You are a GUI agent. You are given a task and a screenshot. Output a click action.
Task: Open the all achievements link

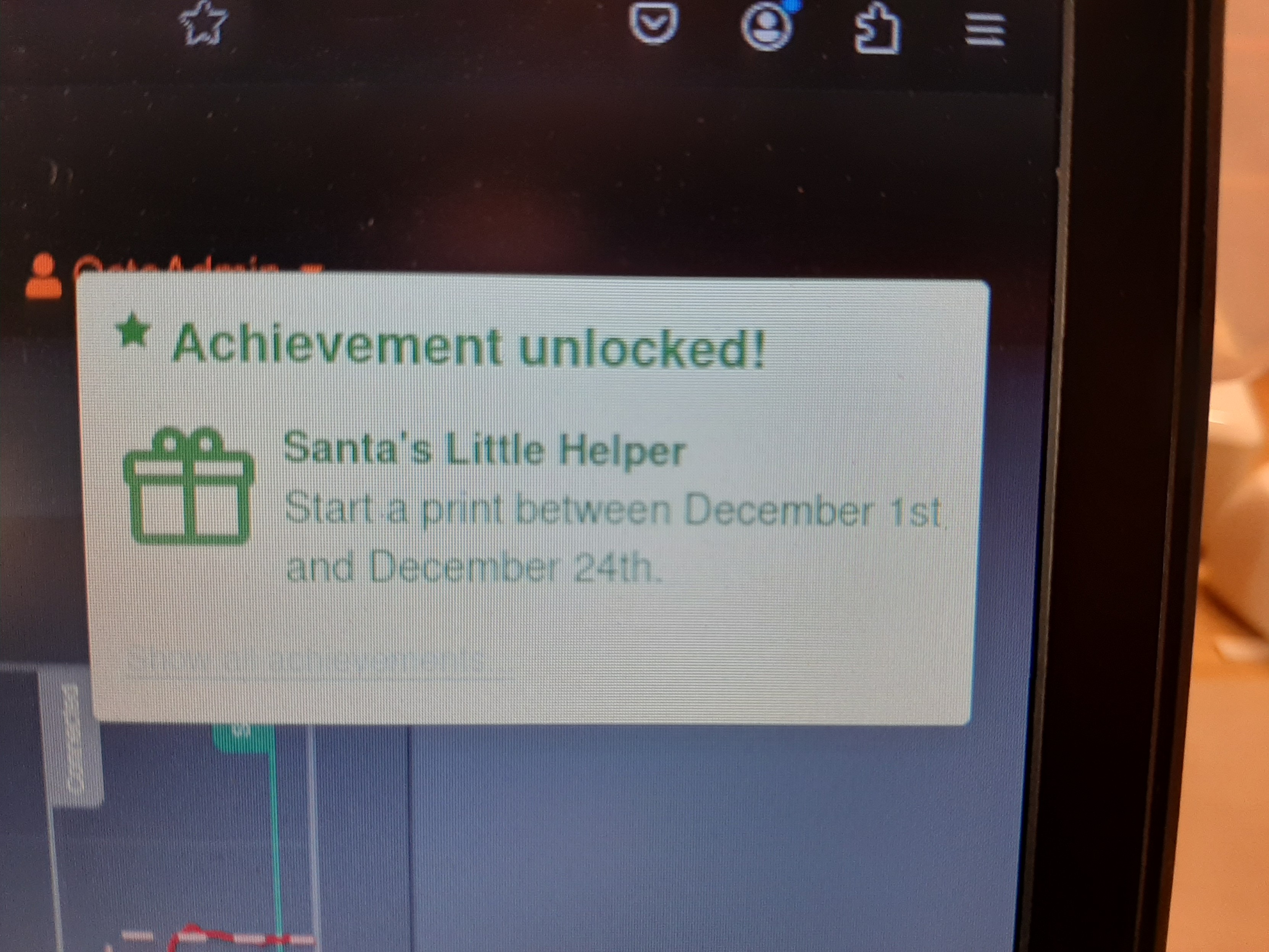pyautogui.click(x=304, y=660)
